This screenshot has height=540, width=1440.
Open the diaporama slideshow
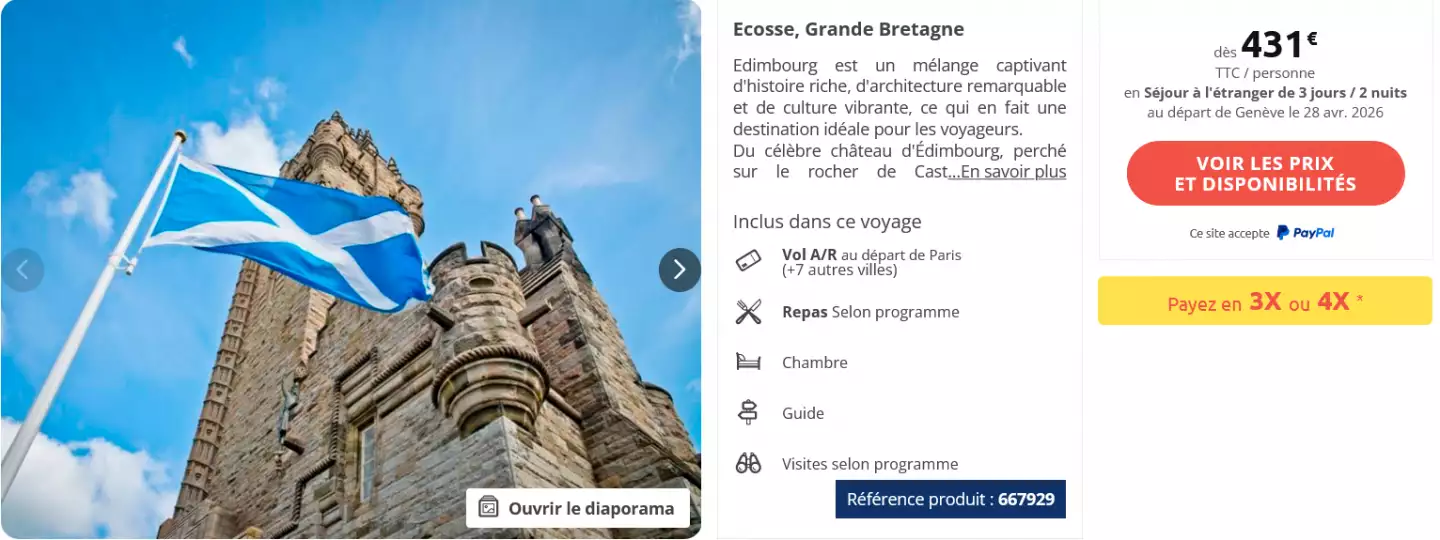(x=578, y=508)
